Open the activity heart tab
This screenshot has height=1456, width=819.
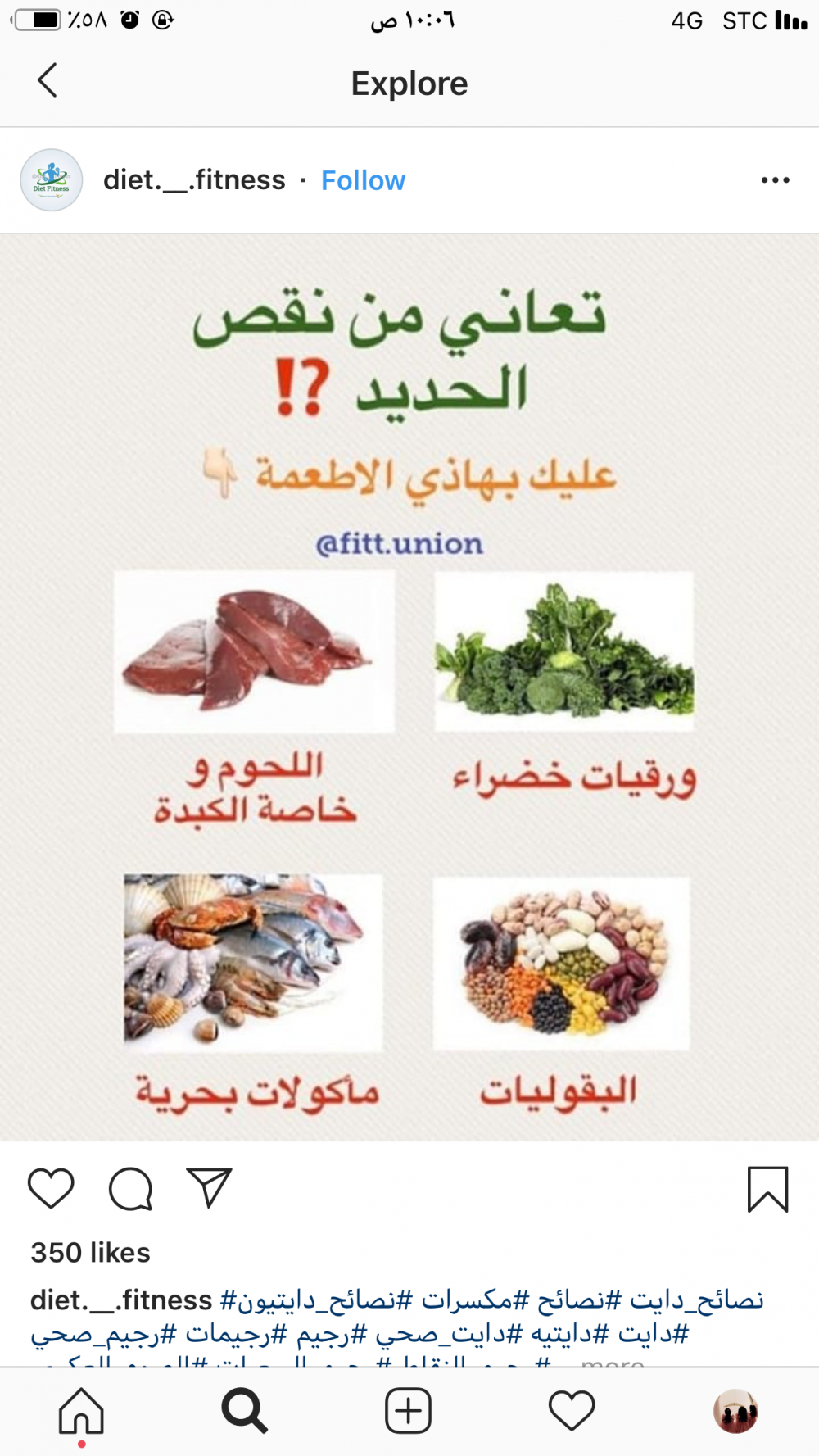tap(572, 1411)
